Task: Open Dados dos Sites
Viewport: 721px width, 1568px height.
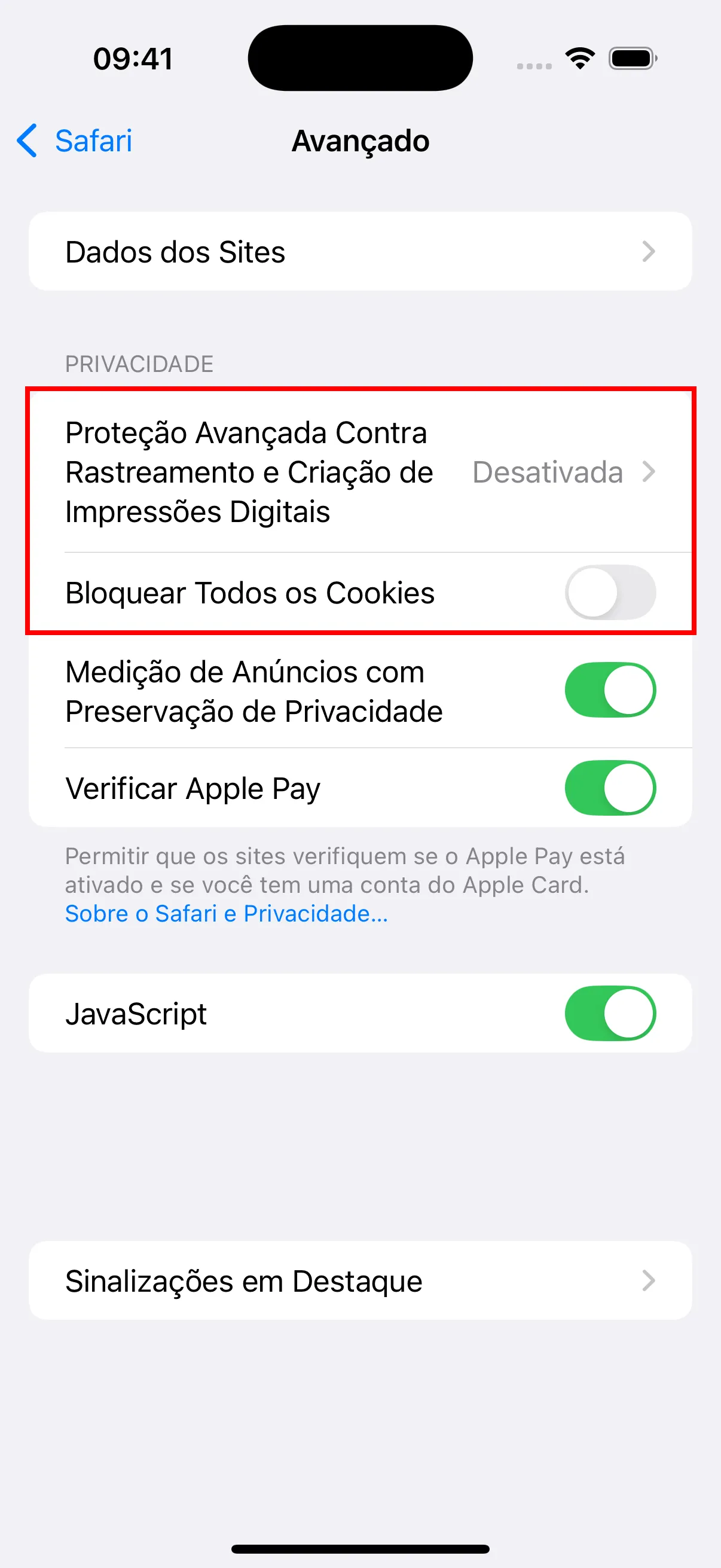Action: coord(360,251)
